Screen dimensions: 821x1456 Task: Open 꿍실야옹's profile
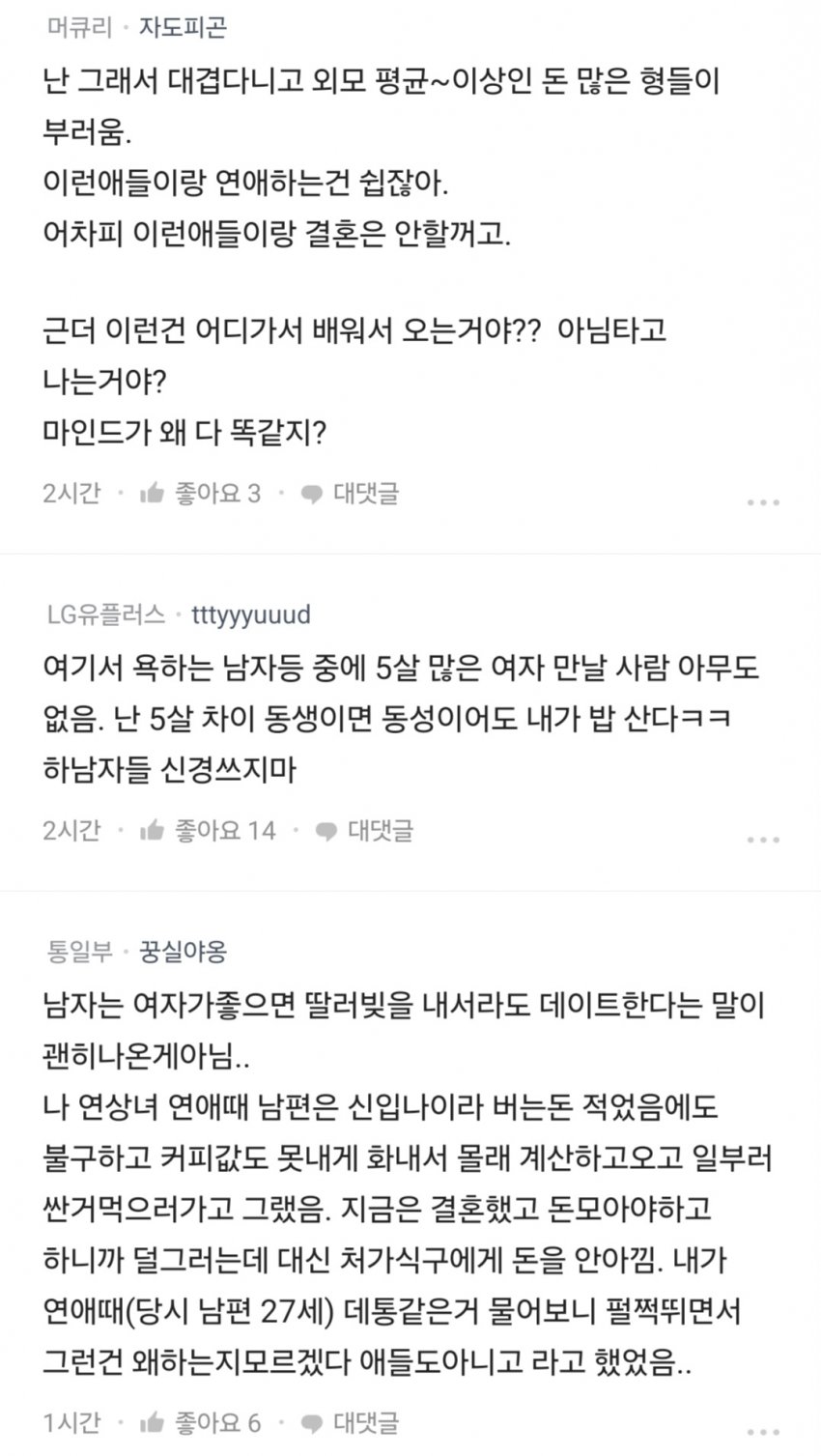183,953
